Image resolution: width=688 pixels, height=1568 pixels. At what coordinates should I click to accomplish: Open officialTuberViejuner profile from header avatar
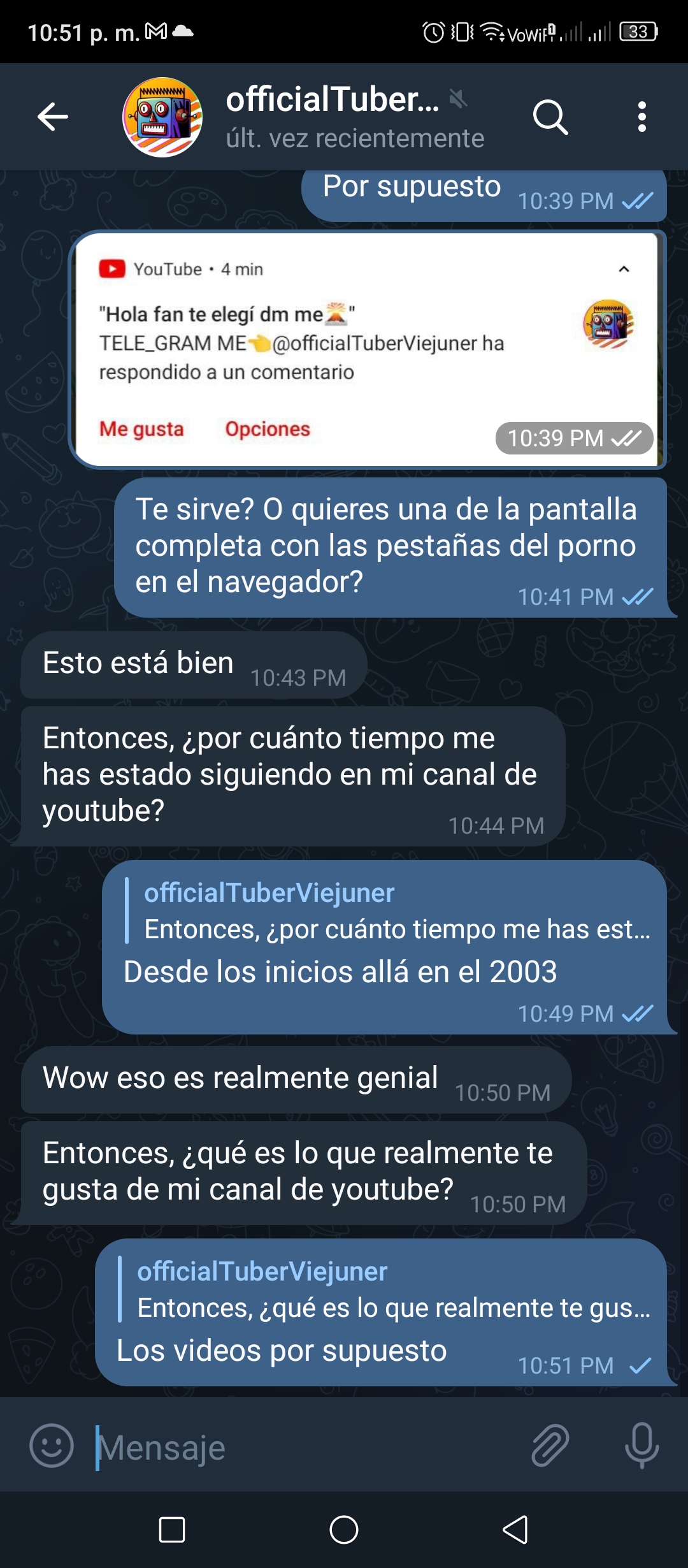click(163, 117)
